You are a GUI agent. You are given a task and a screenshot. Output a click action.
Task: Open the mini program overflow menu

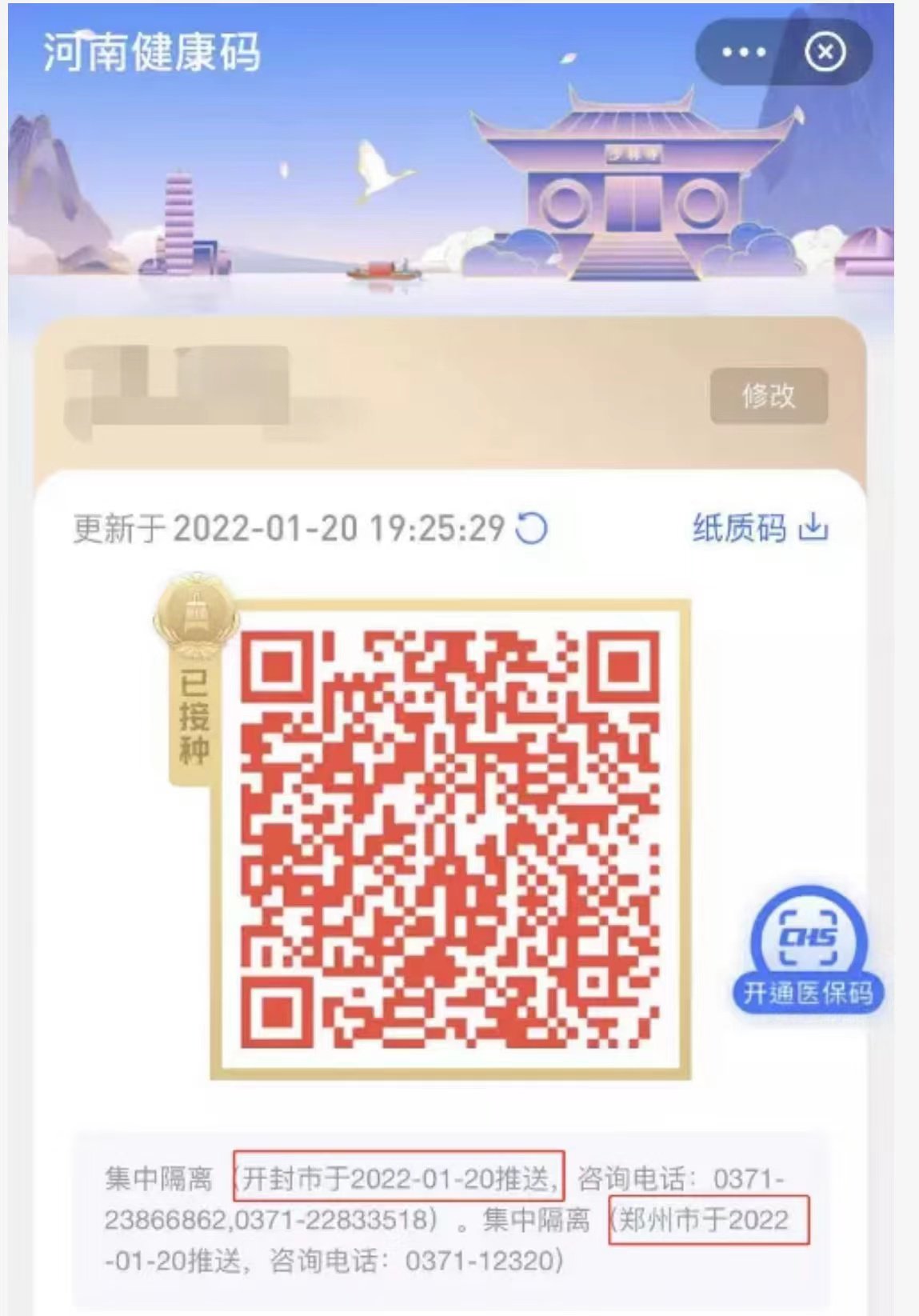click(x=743, y=53)
